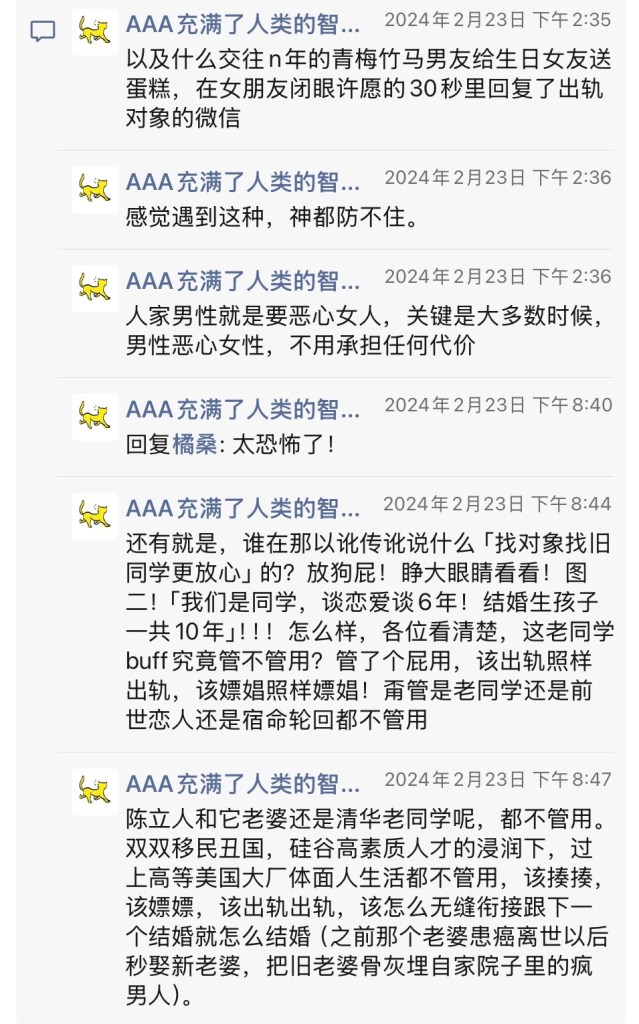Screen dimensions: 639x1024
Task: Open username on the 下午 8:47 comment
Action: (x=243, y=782)
